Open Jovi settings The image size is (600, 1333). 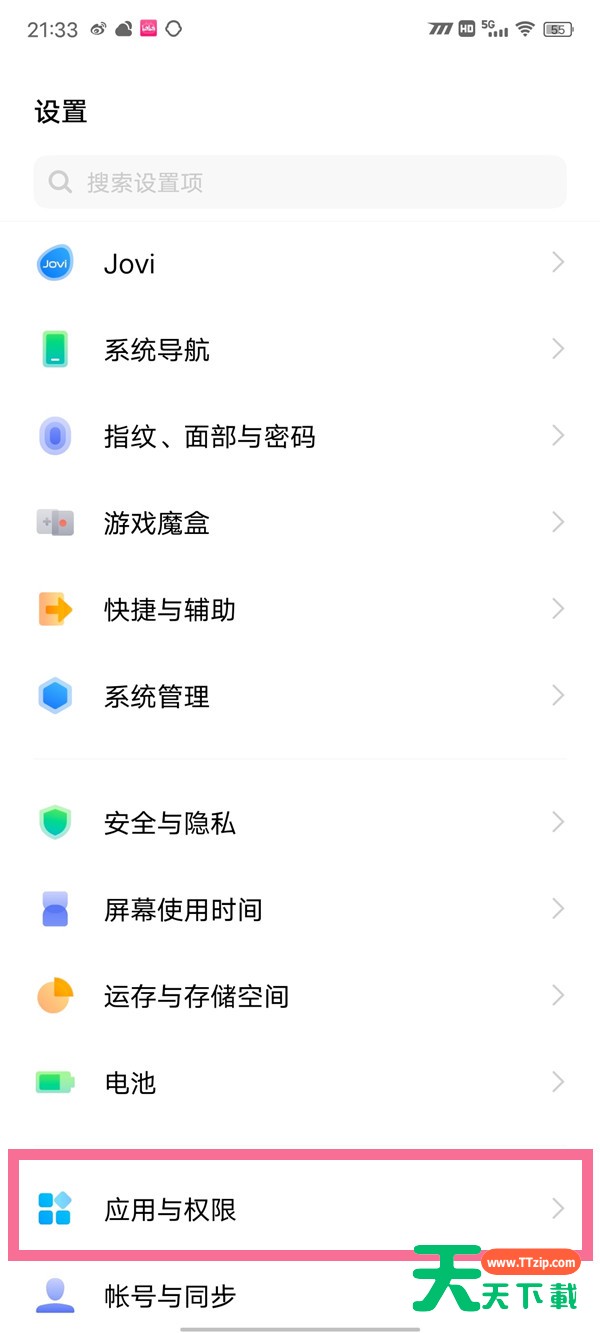pyautogui.click(x=300, y=264)
